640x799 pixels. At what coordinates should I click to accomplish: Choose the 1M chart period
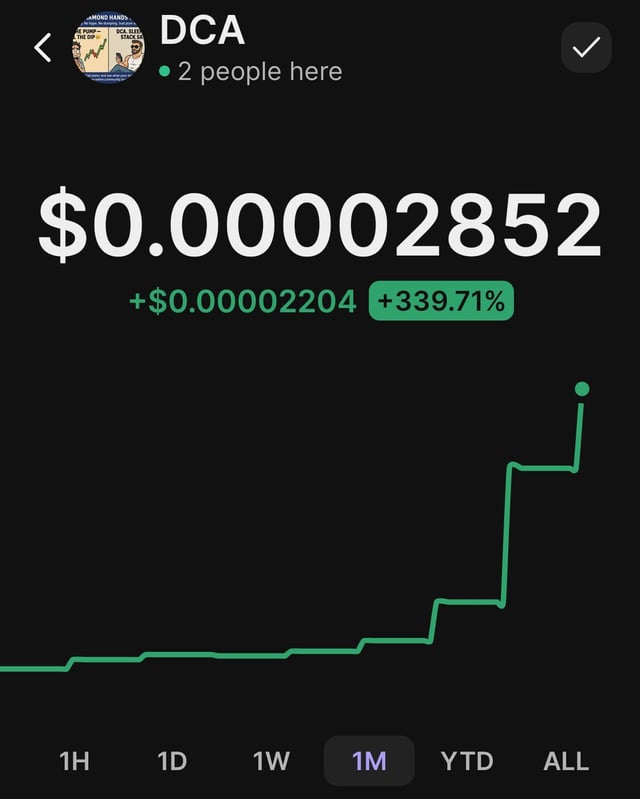pos(369,761)
